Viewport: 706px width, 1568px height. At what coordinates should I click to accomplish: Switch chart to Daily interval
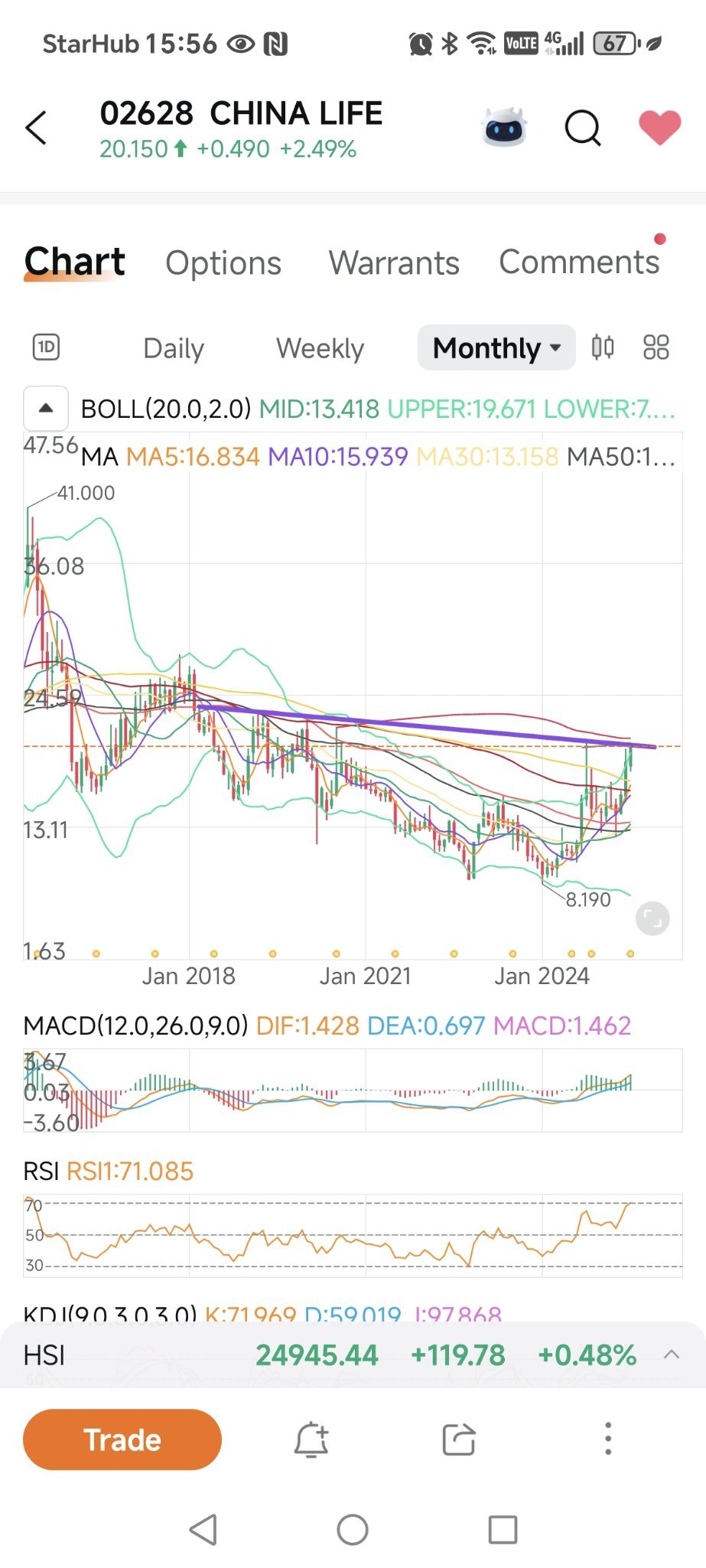point(174,348)
